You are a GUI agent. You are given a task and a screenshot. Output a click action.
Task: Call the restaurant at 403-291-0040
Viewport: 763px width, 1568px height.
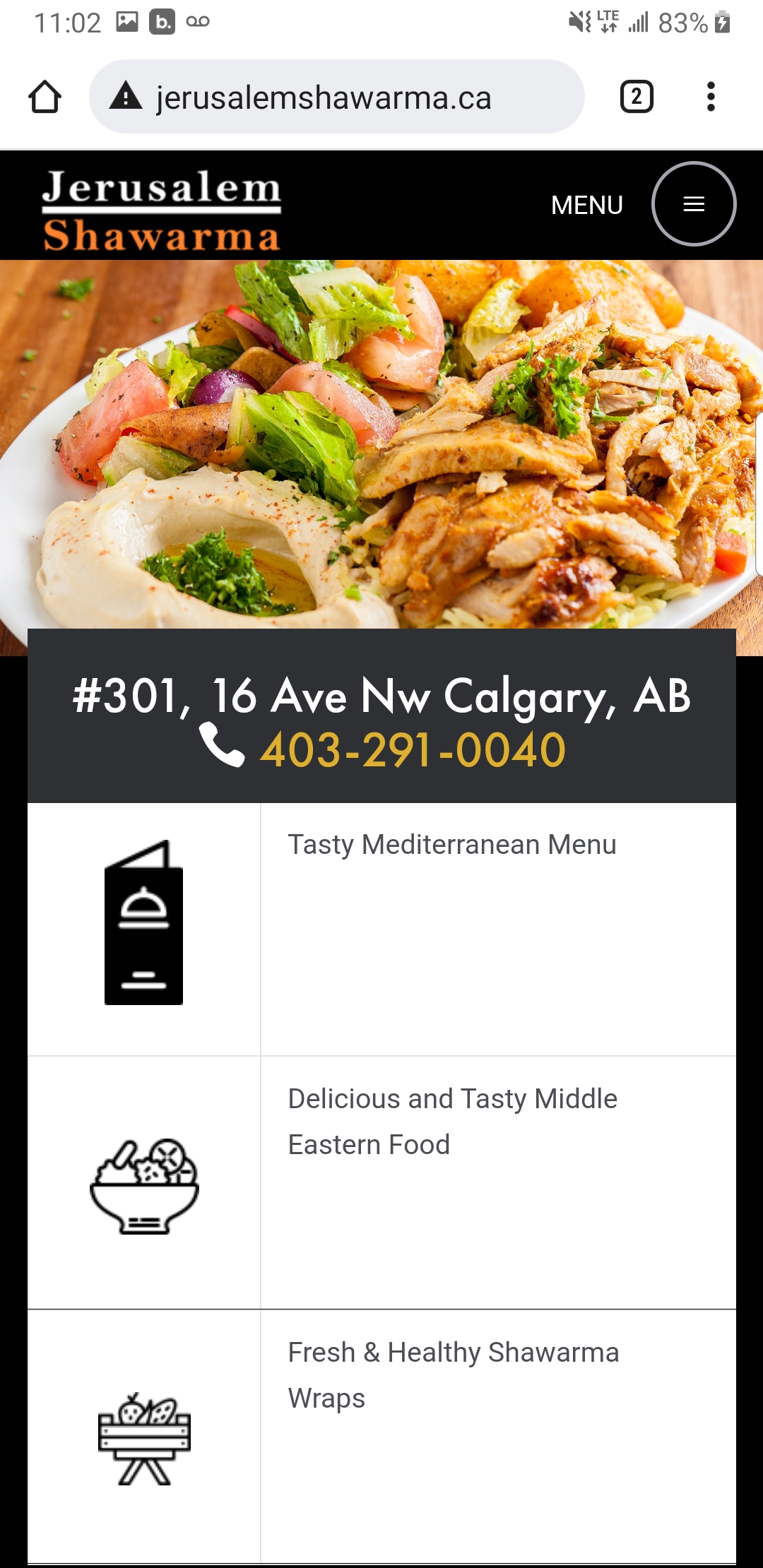click(x=413, y=750)
